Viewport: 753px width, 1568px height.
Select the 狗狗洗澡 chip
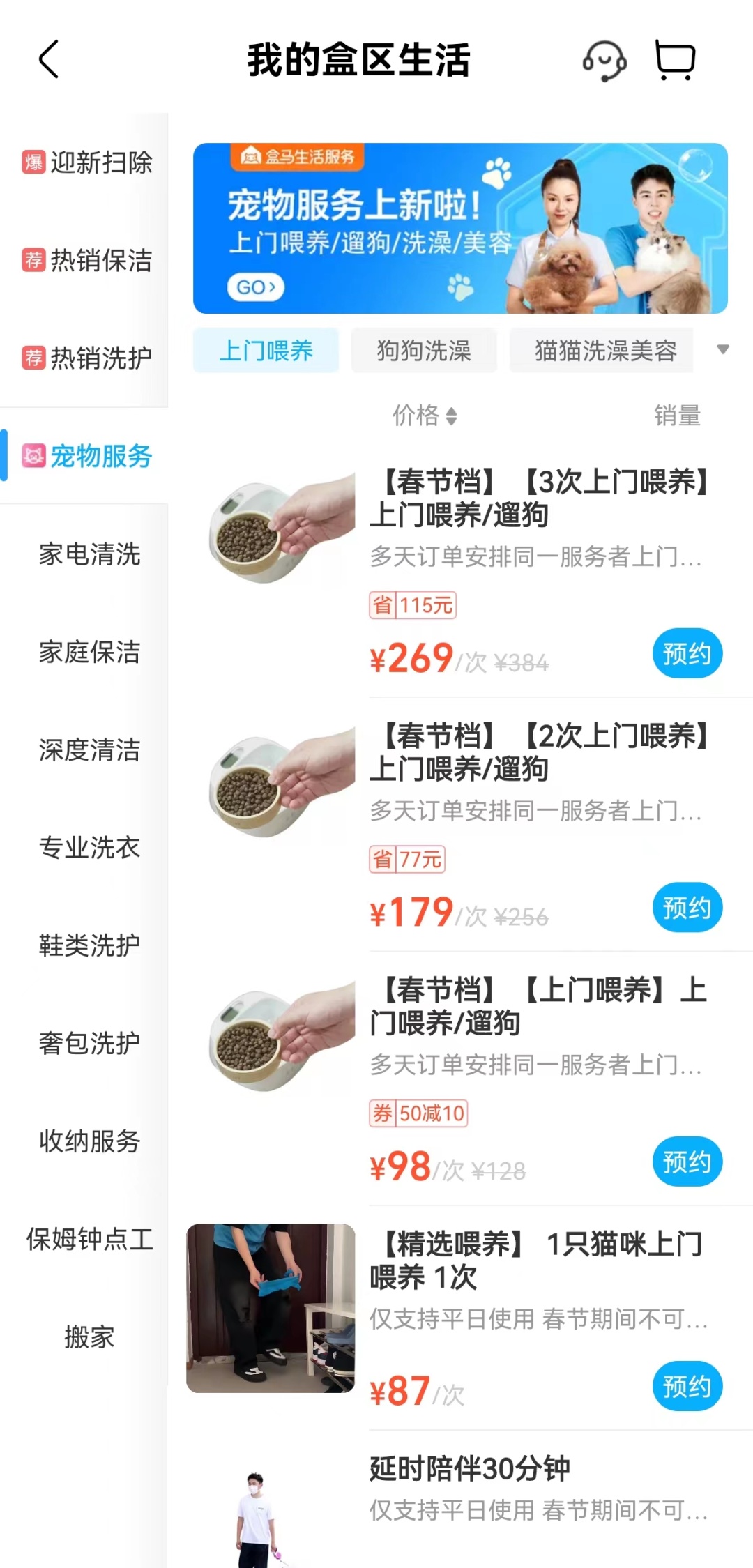424,350
